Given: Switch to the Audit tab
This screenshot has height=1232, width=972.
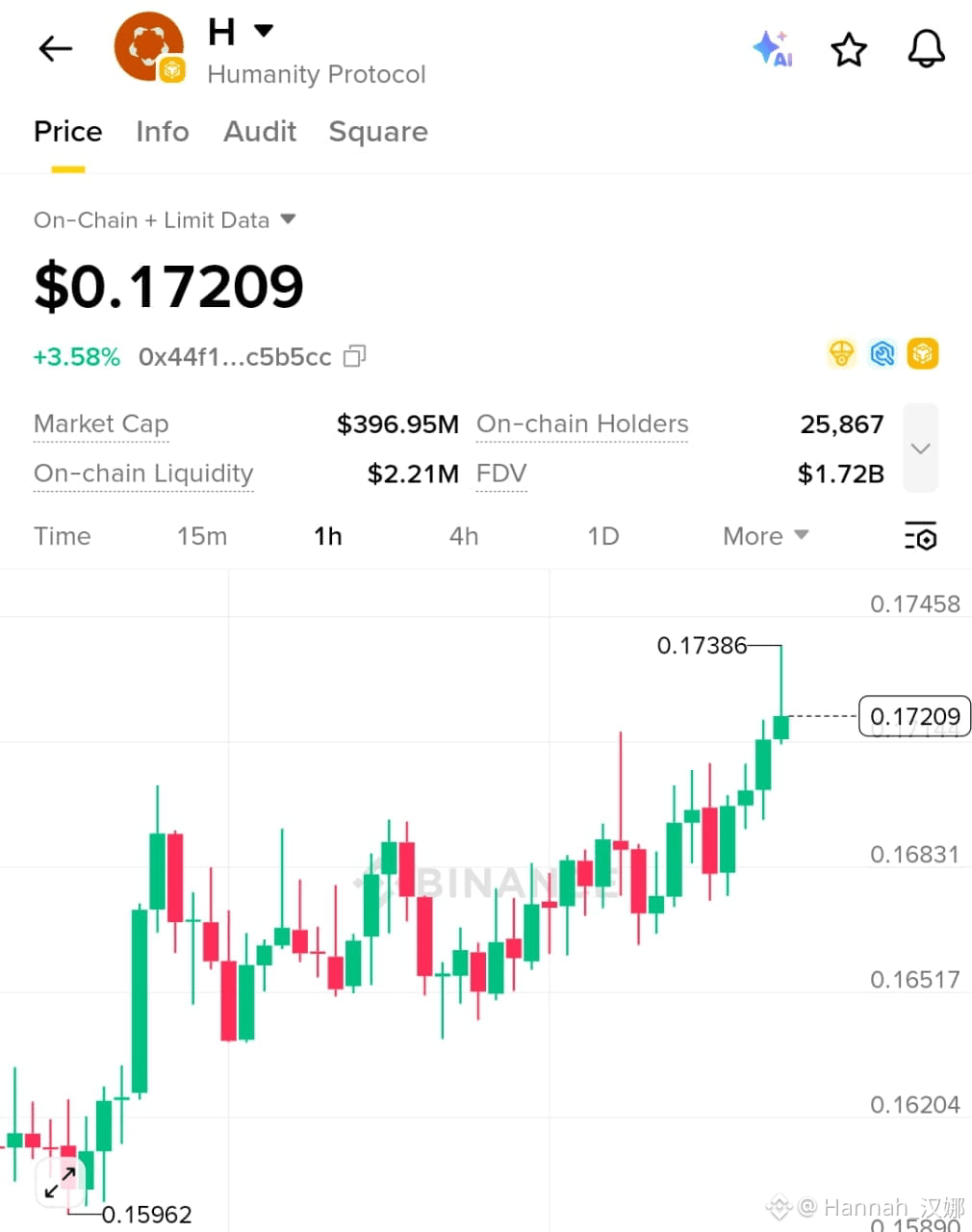Looking at the screenshot, I should [x=260, y=132].
